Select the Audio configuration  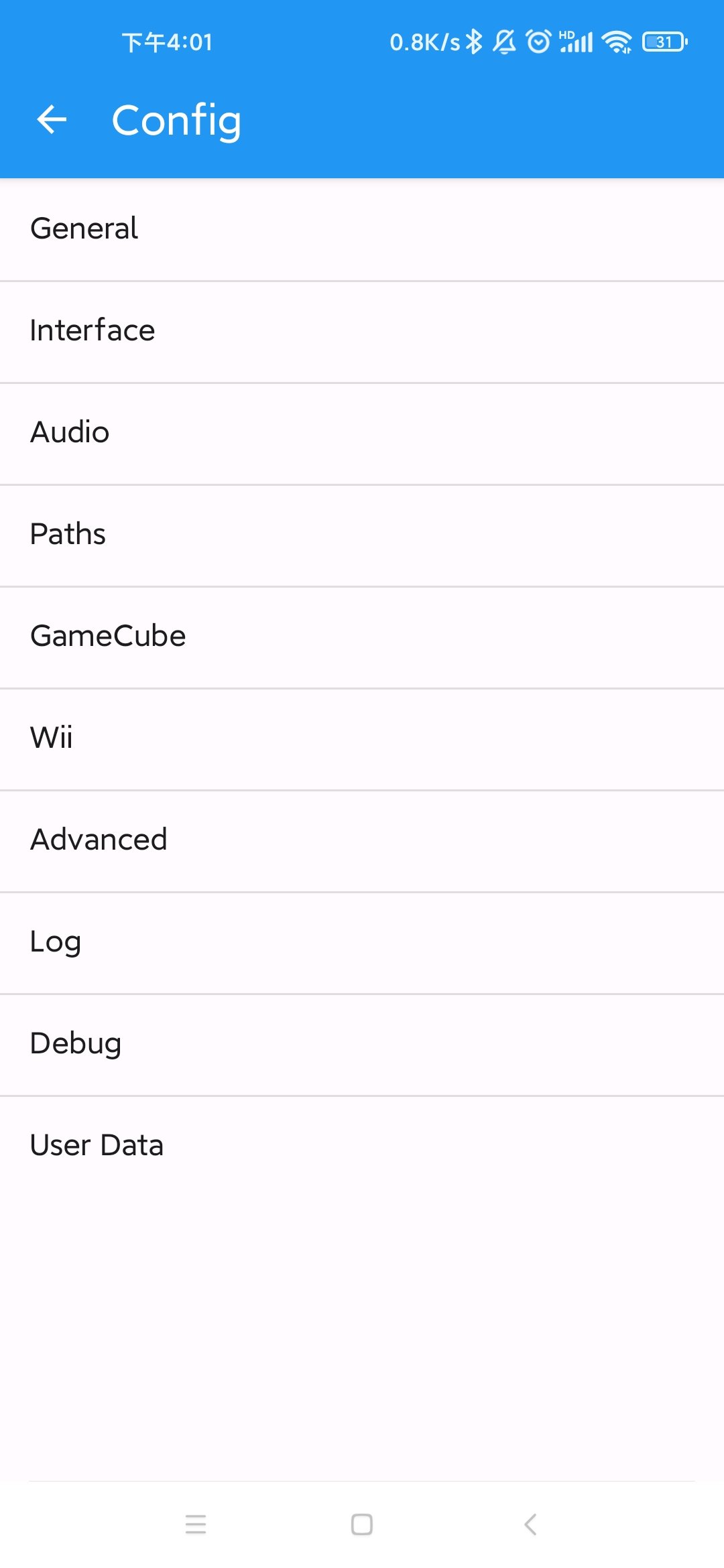362,433
